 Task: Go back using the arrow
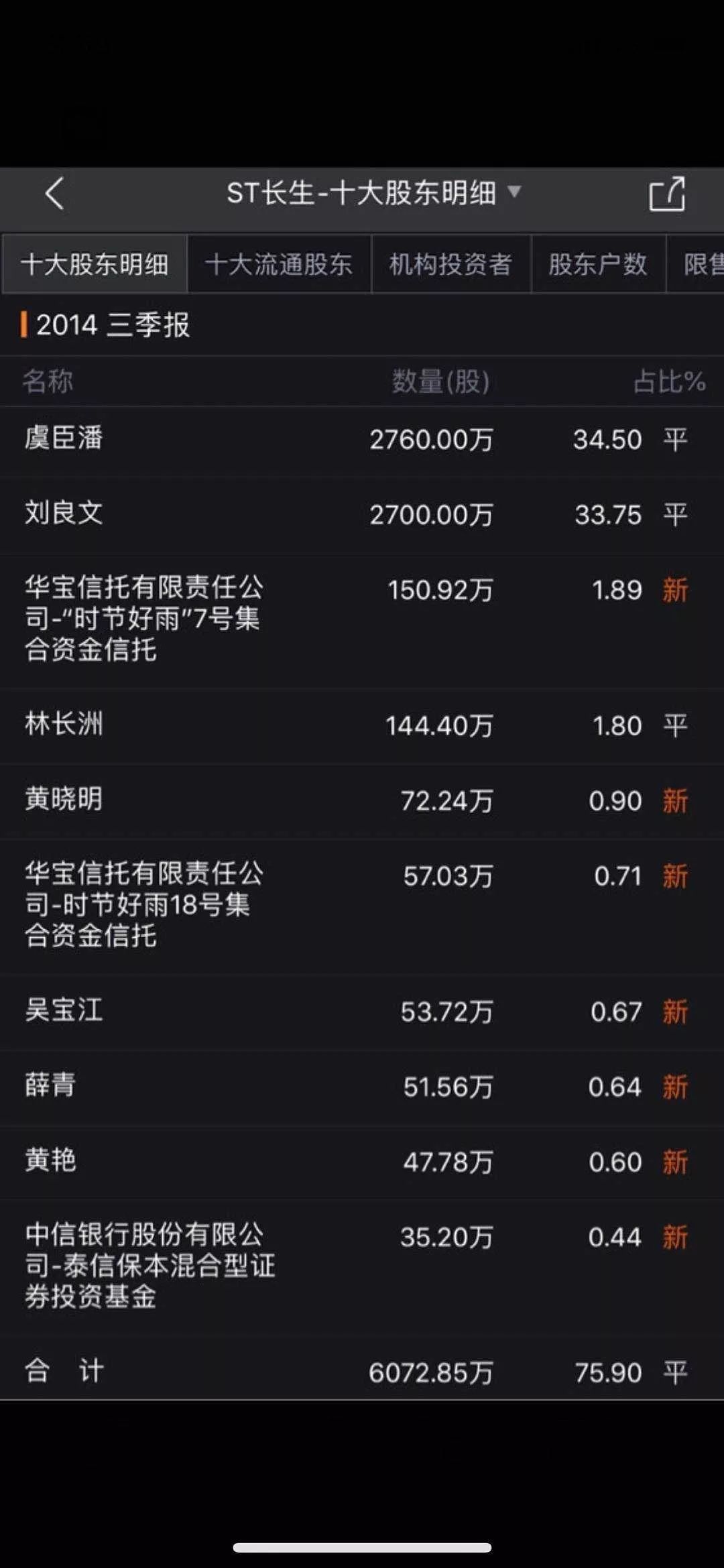coord(55,194)
